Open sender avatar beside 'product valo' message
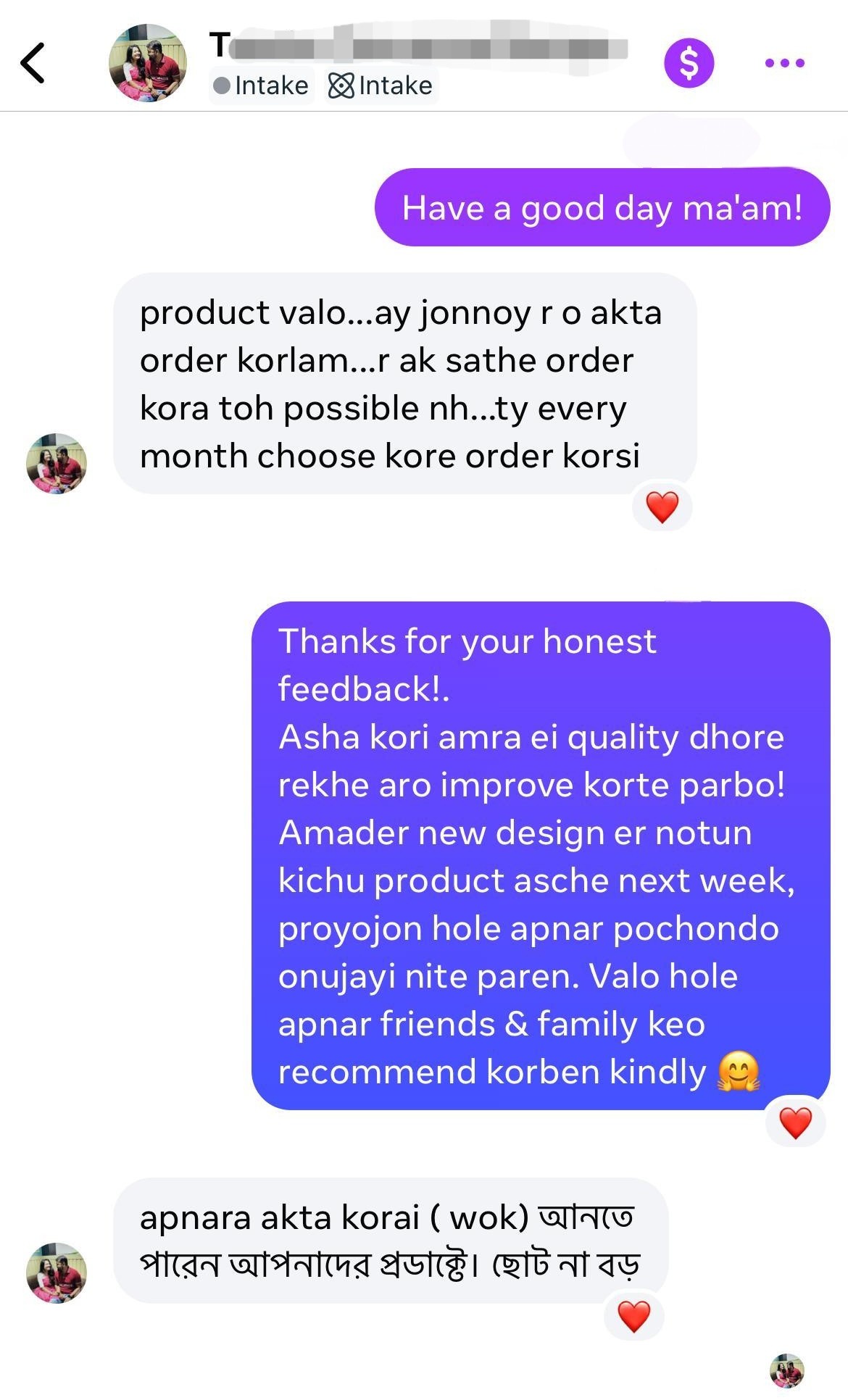Viewport: 848px width, 1400px height. (x=57, y=464)
